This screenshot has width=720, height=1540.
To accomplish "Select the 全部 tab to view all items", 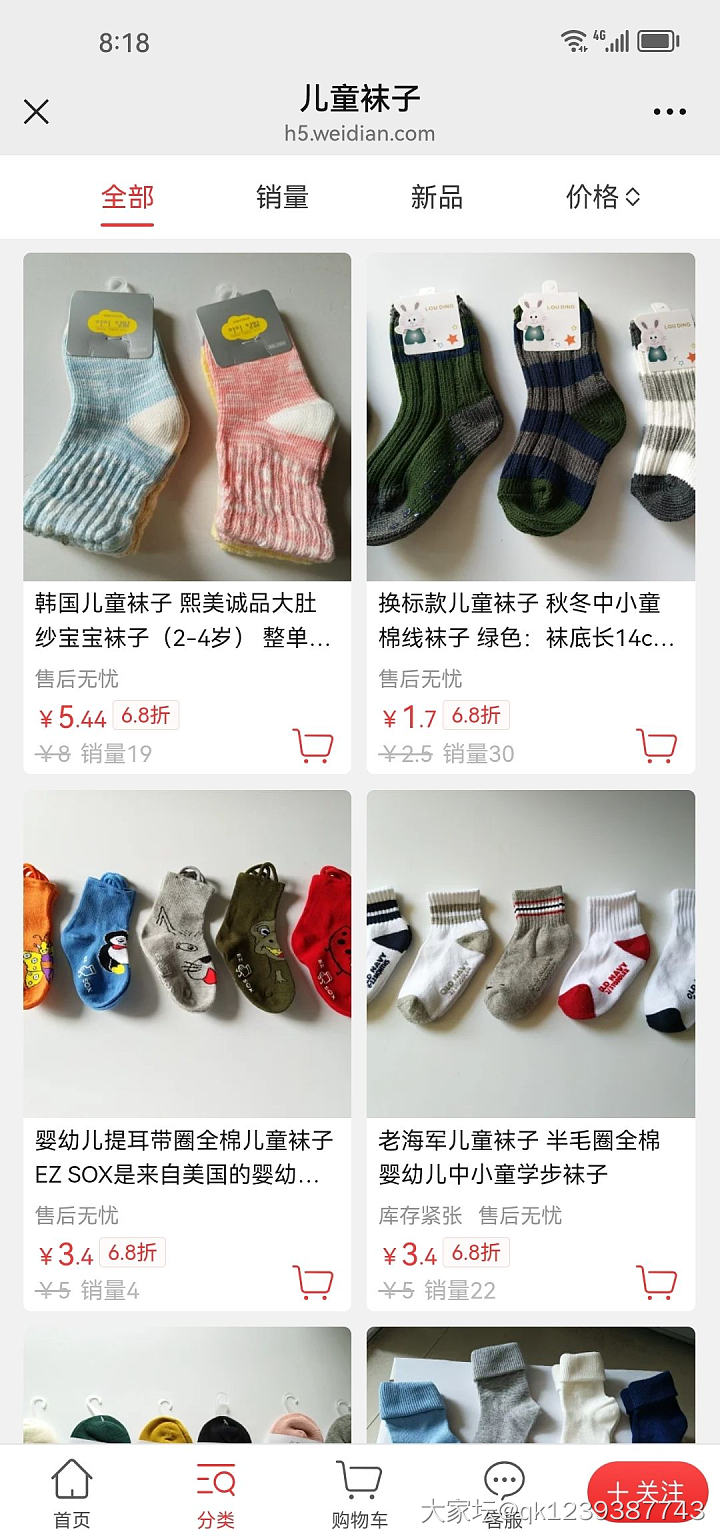I will (126, 197).
